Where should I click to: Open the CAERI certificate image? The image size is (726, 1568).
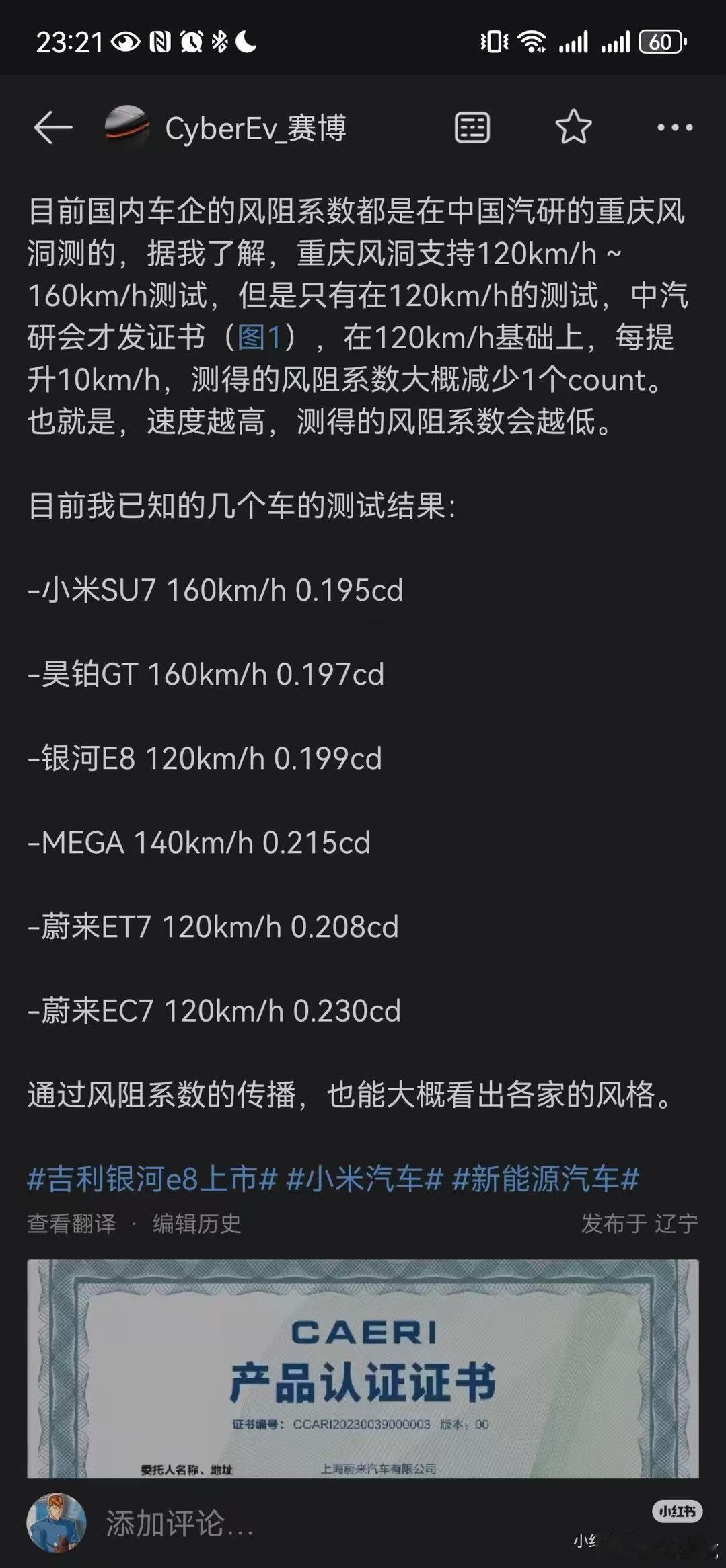click(363, 1368)
